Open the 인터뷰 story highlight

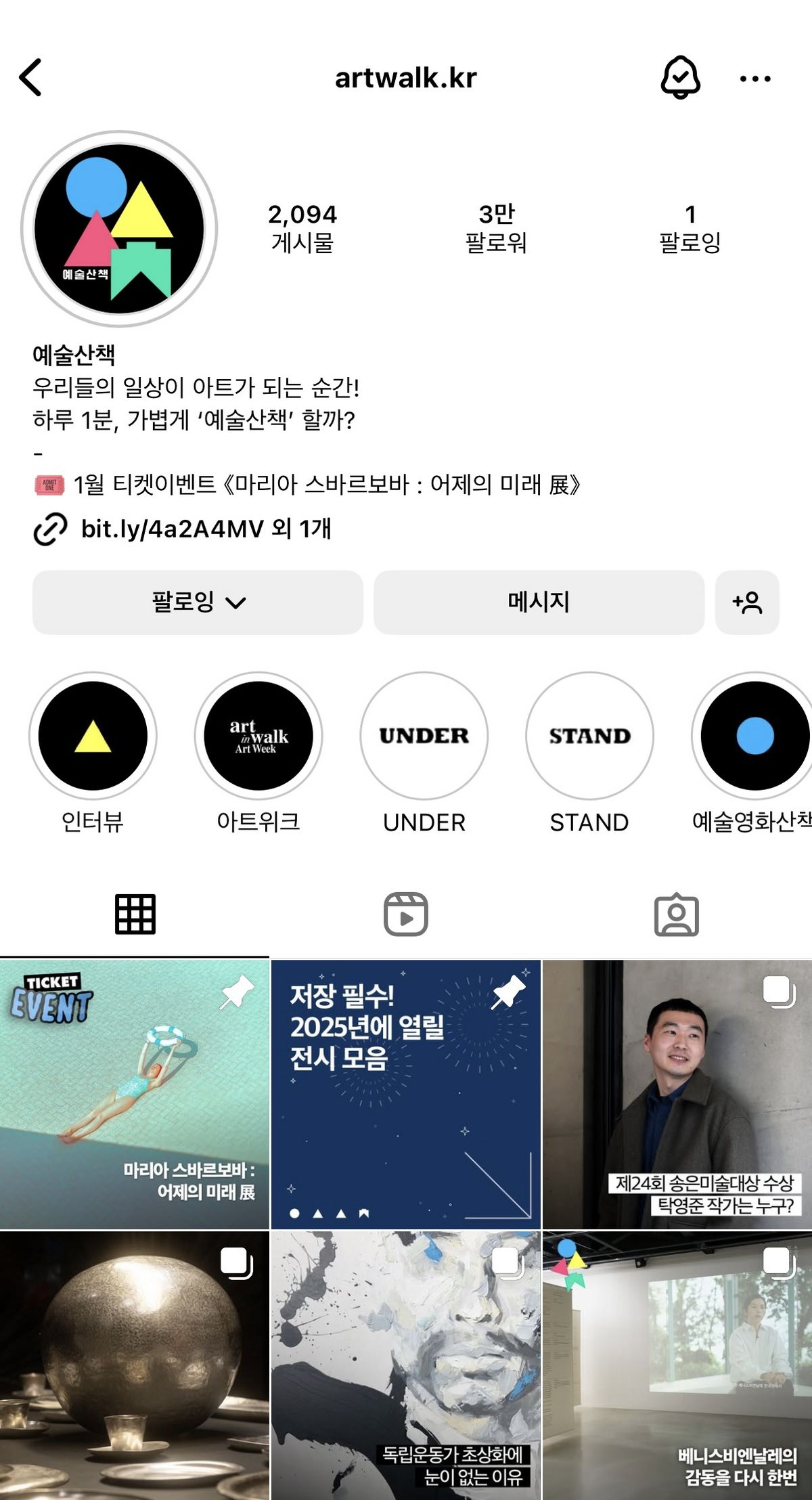93,736
